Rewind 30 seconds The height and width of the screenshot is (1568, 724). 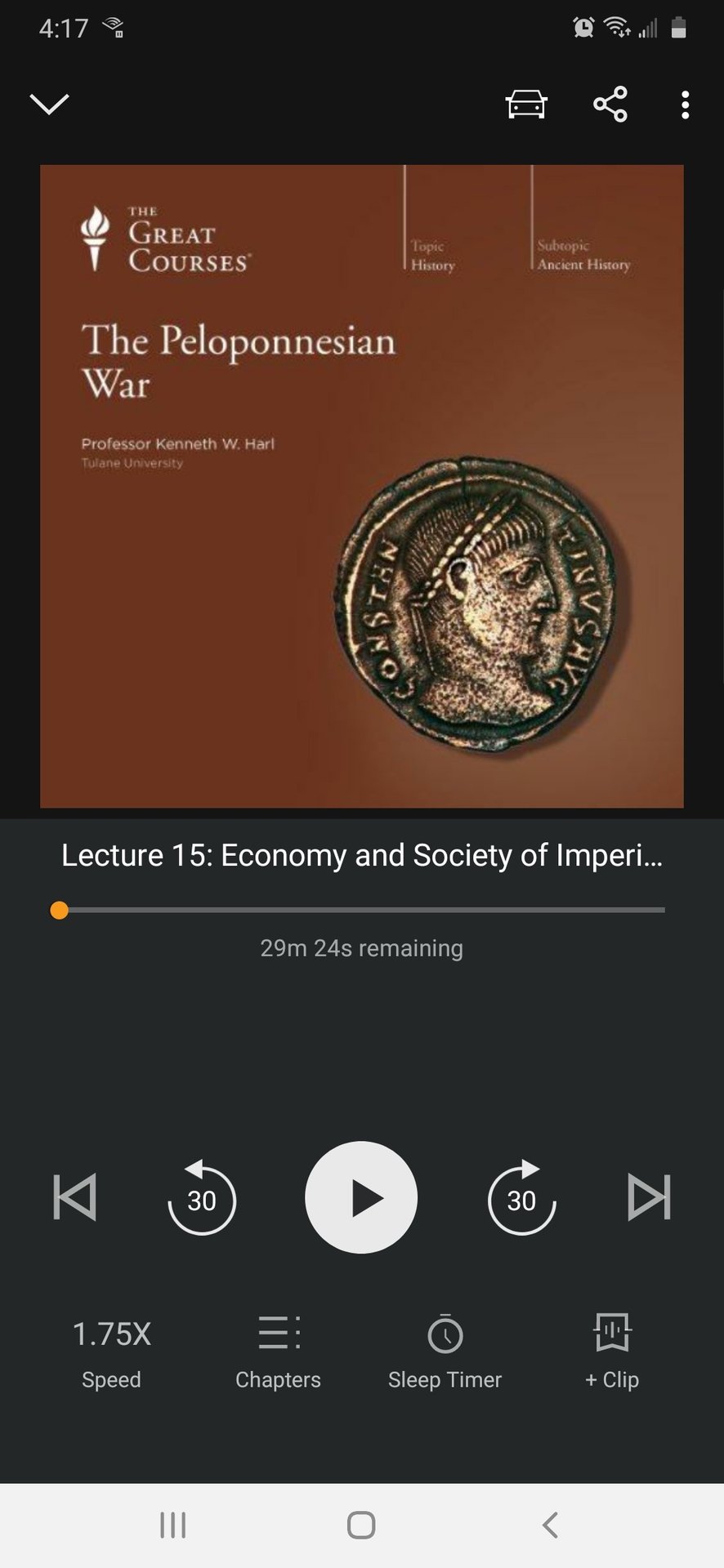click(x=202, y=1197)
